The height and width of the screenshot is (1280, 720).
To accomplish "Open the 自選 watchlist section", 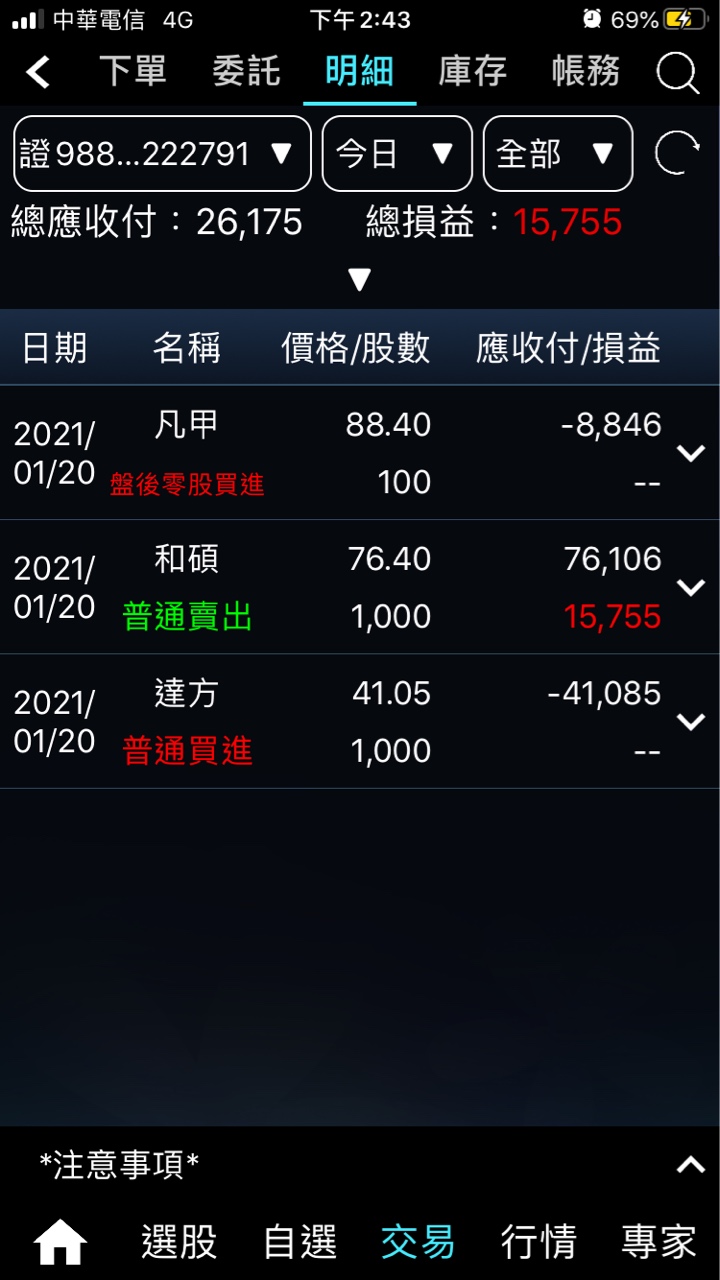I will click(x=300, y=1243).
